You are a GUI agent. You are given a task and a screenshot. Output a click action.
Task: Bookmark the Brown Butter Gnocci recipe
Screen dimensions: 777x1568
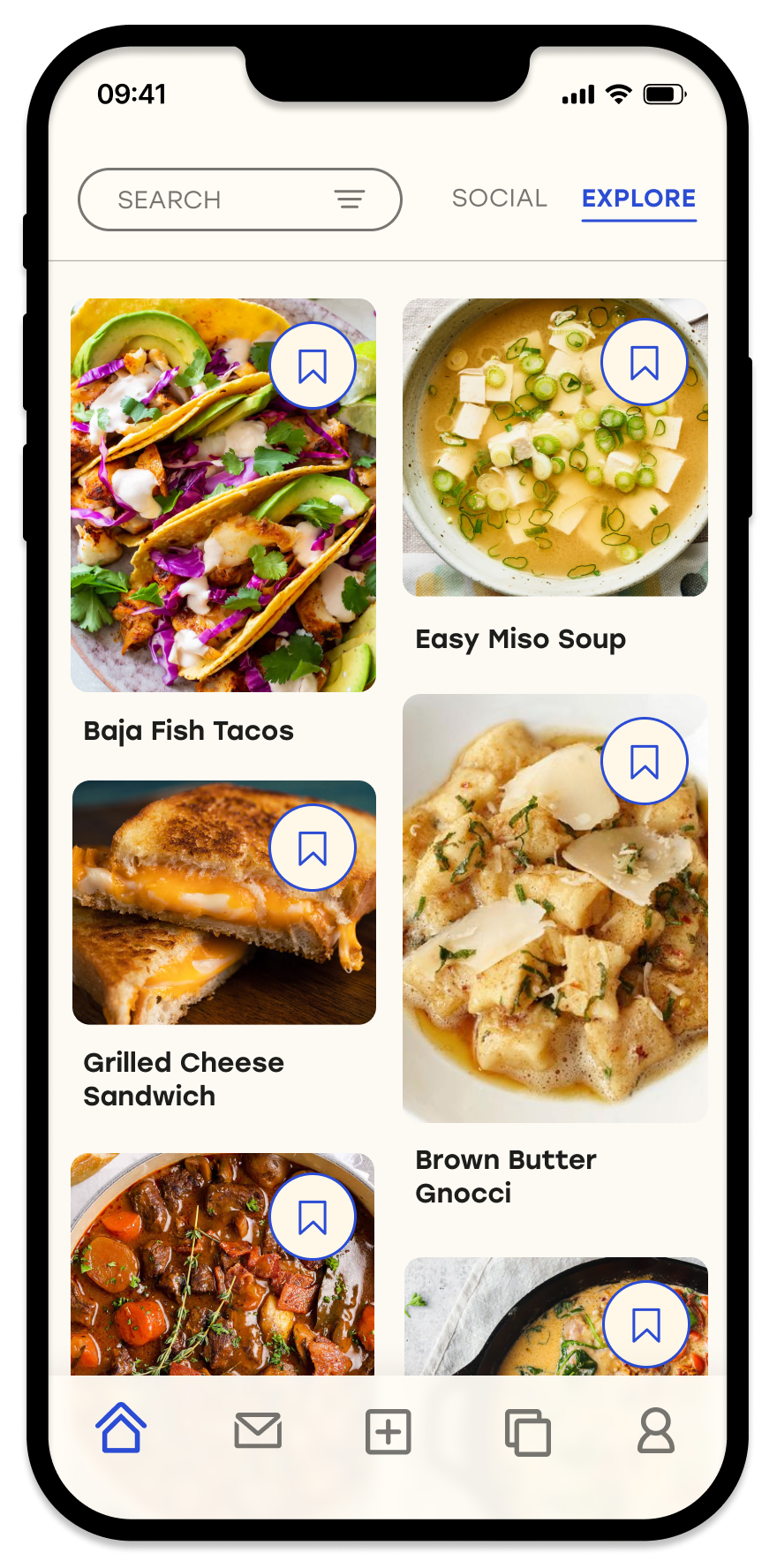click(x=645, y=761)
